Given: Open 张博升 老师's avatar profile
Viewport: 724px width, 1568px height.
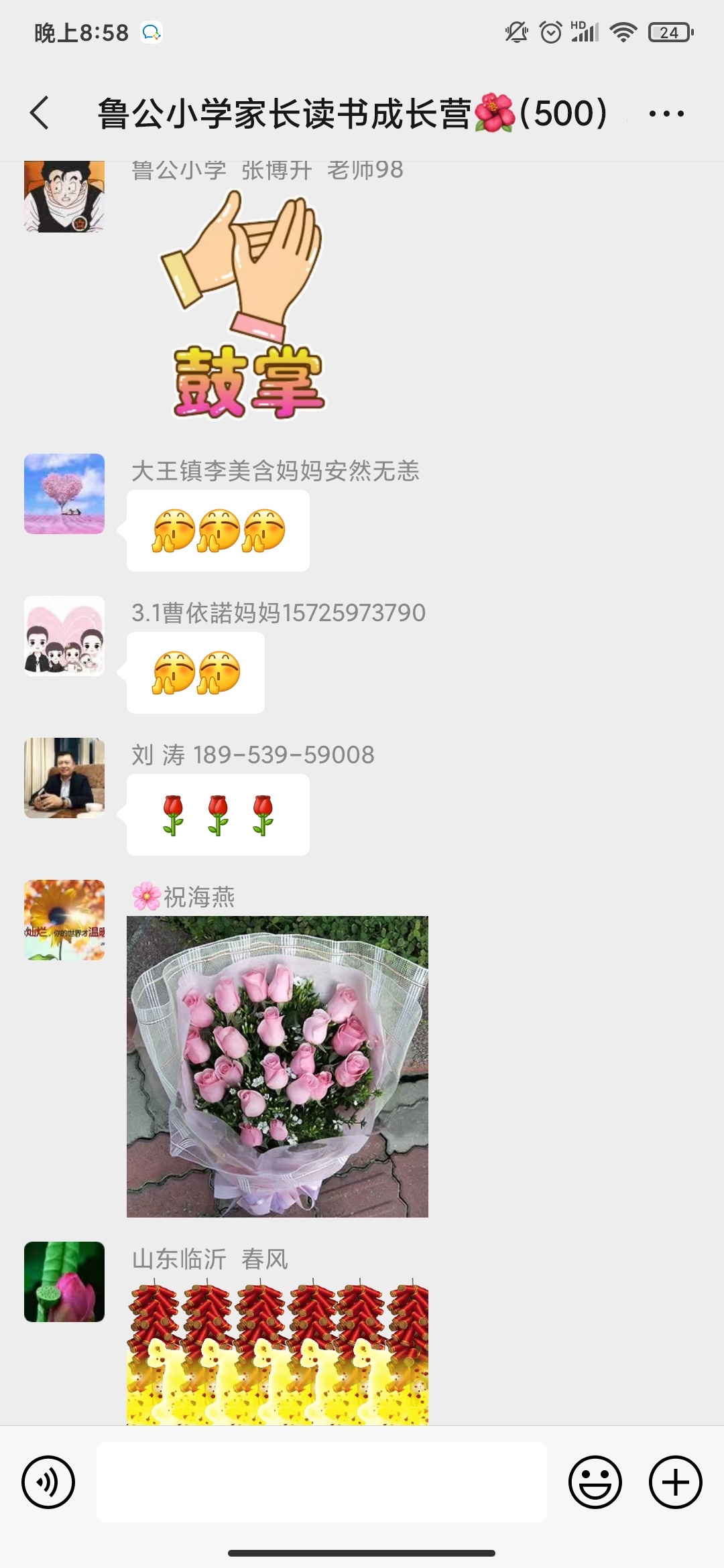Looking at the screenshot, I should pyautogui.click(x=64, y=196).
